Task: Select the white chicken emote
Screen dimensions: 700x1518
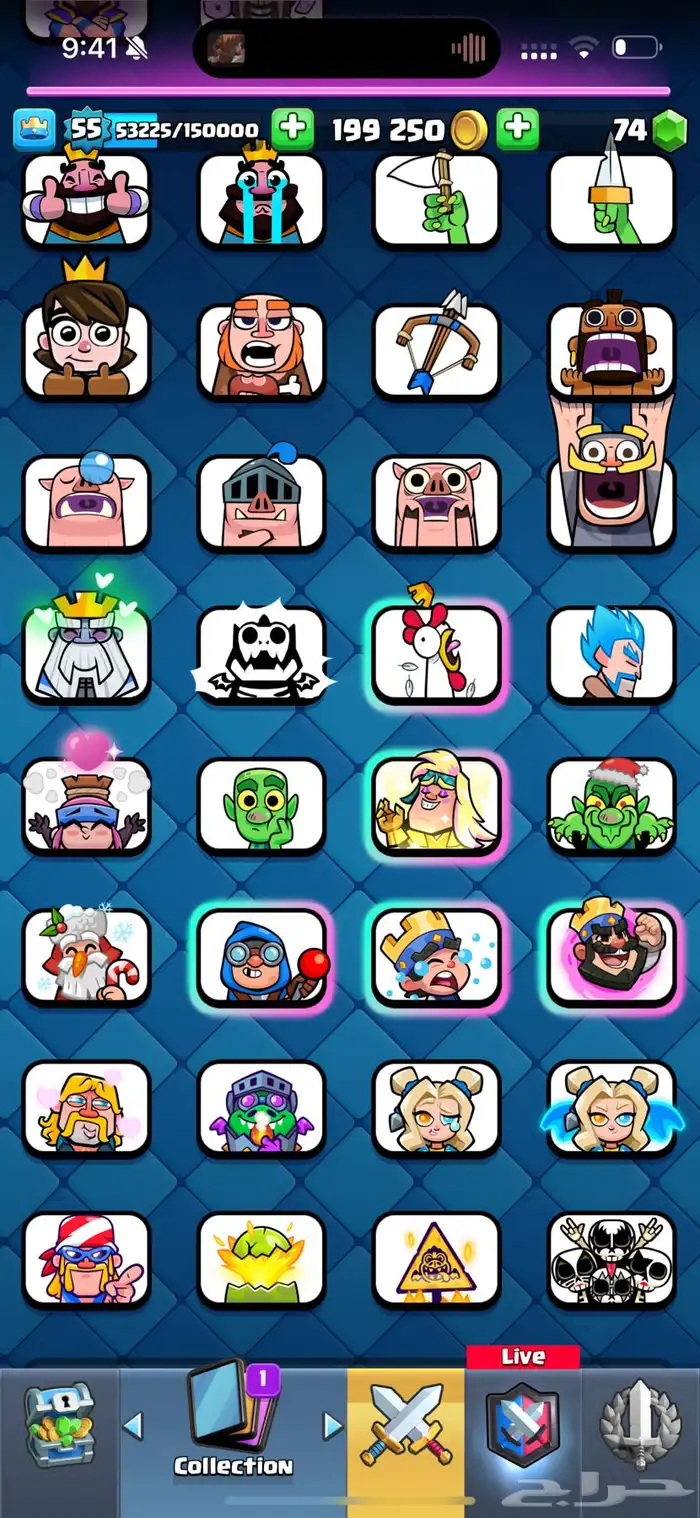Action: coord(436,652)
